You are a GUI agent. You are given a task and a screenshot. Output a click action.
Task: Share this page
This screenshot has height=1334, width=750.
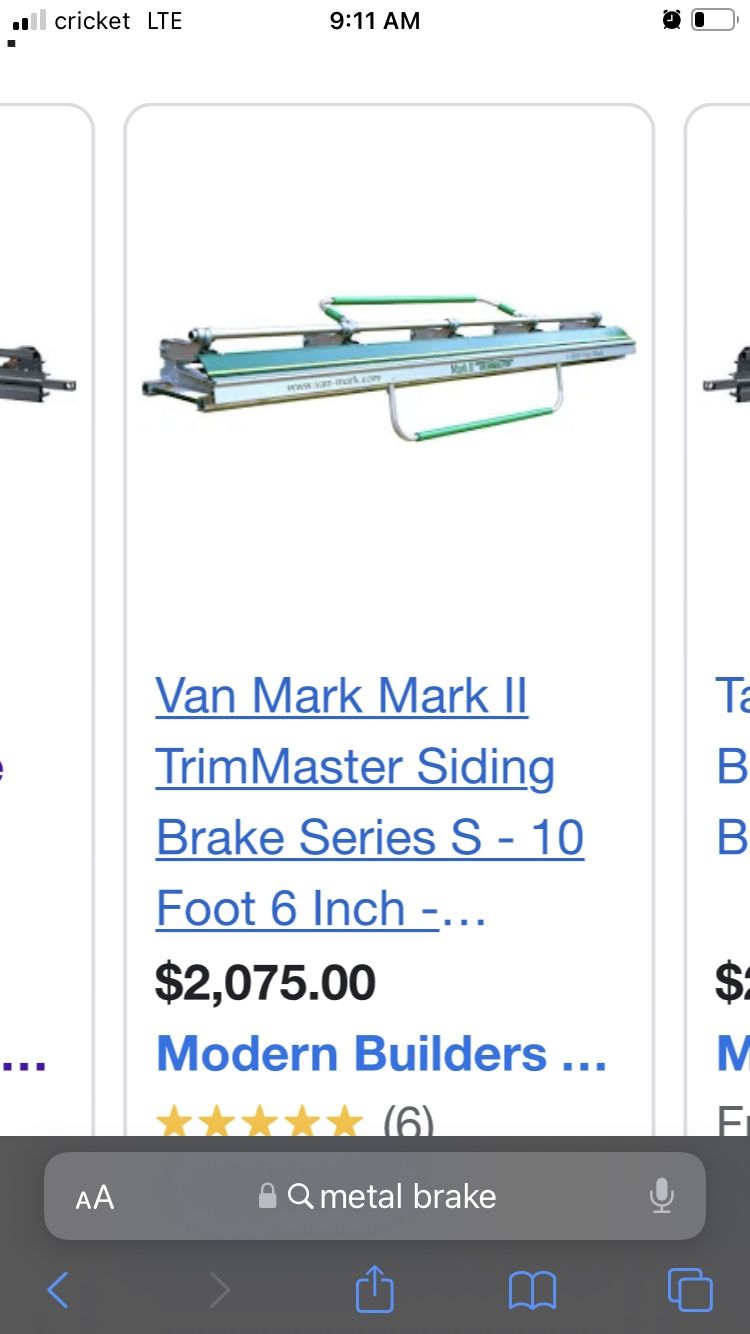375,1289
